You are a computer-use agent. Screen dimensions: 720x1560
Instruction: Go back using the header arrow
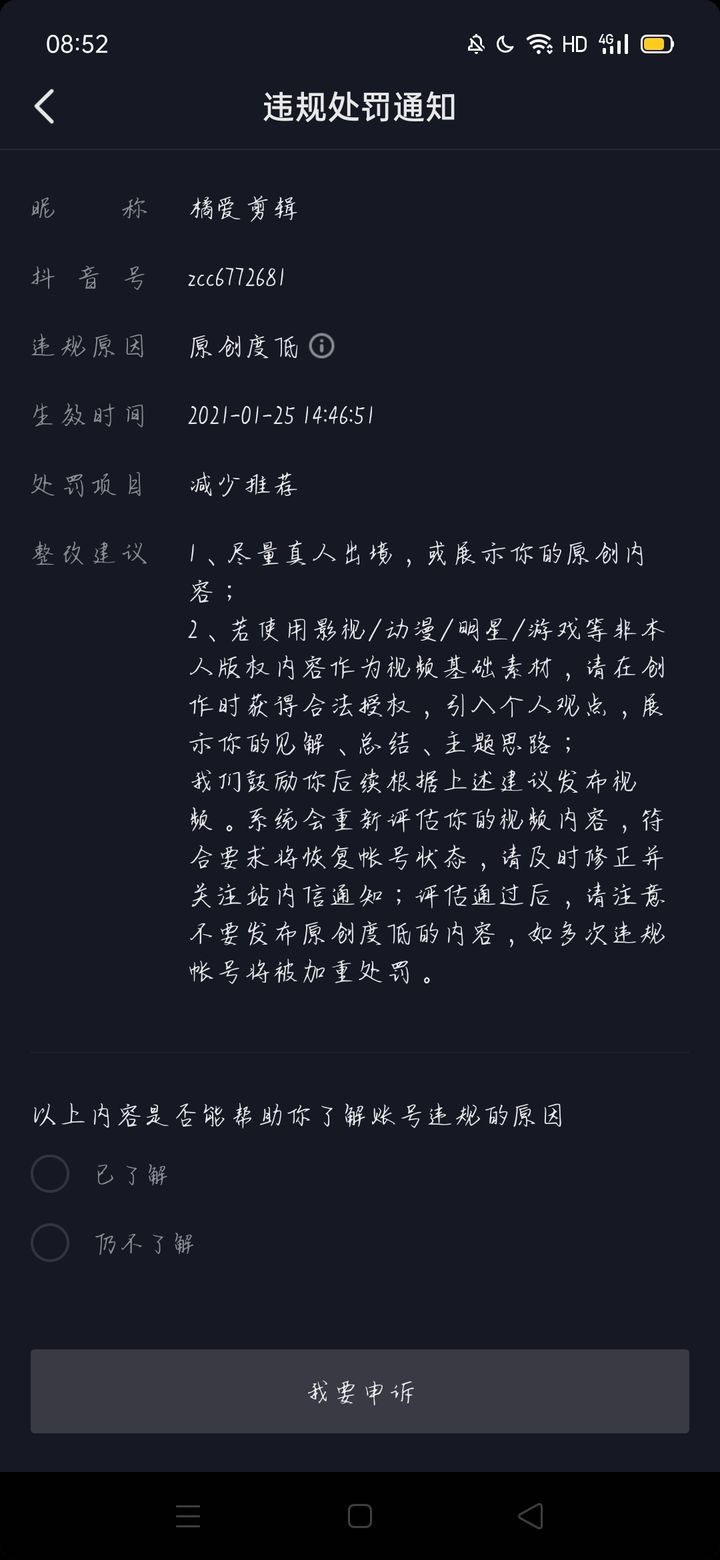click(44, 106)
